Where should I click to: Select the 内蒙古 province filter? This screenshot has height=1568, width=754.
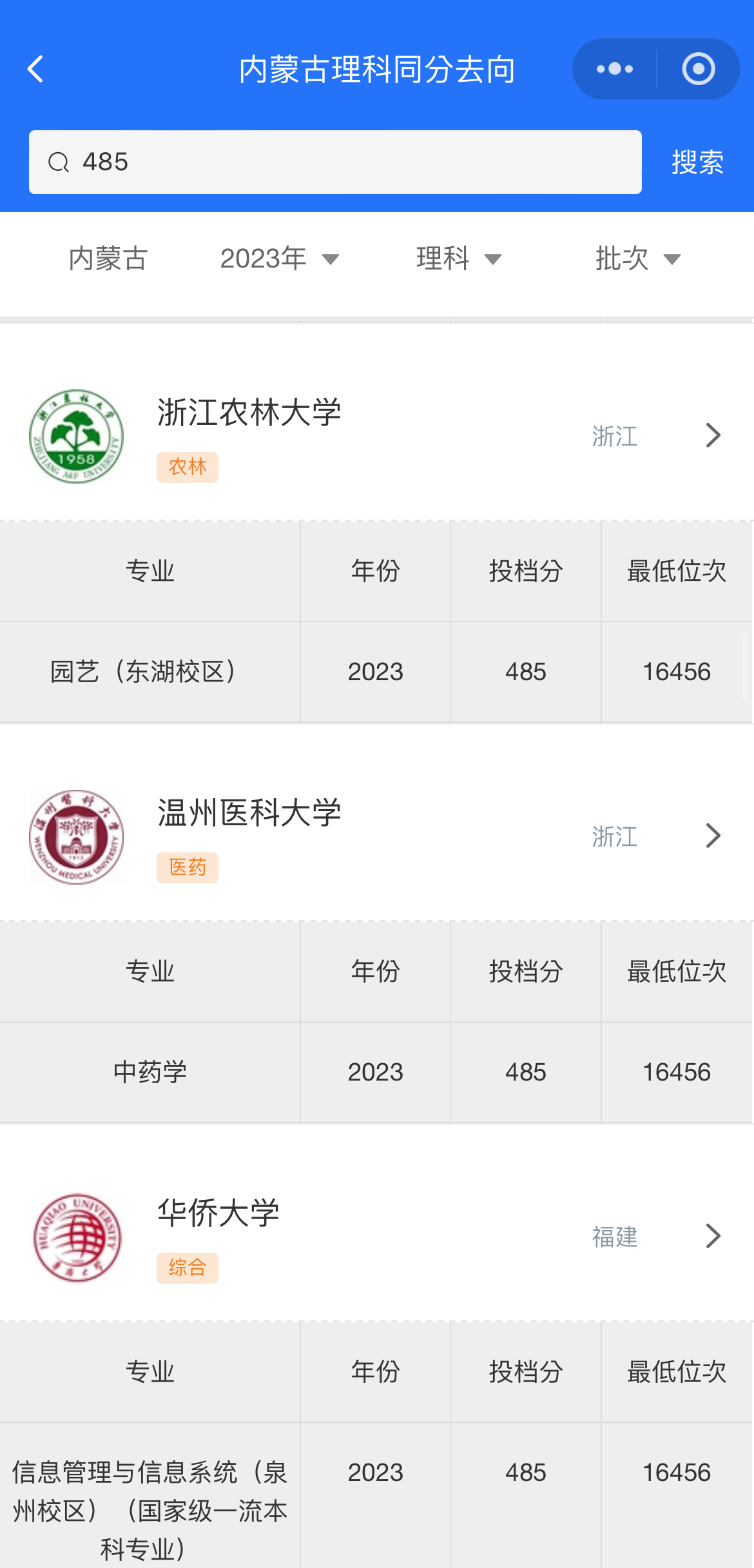point(108,259)
